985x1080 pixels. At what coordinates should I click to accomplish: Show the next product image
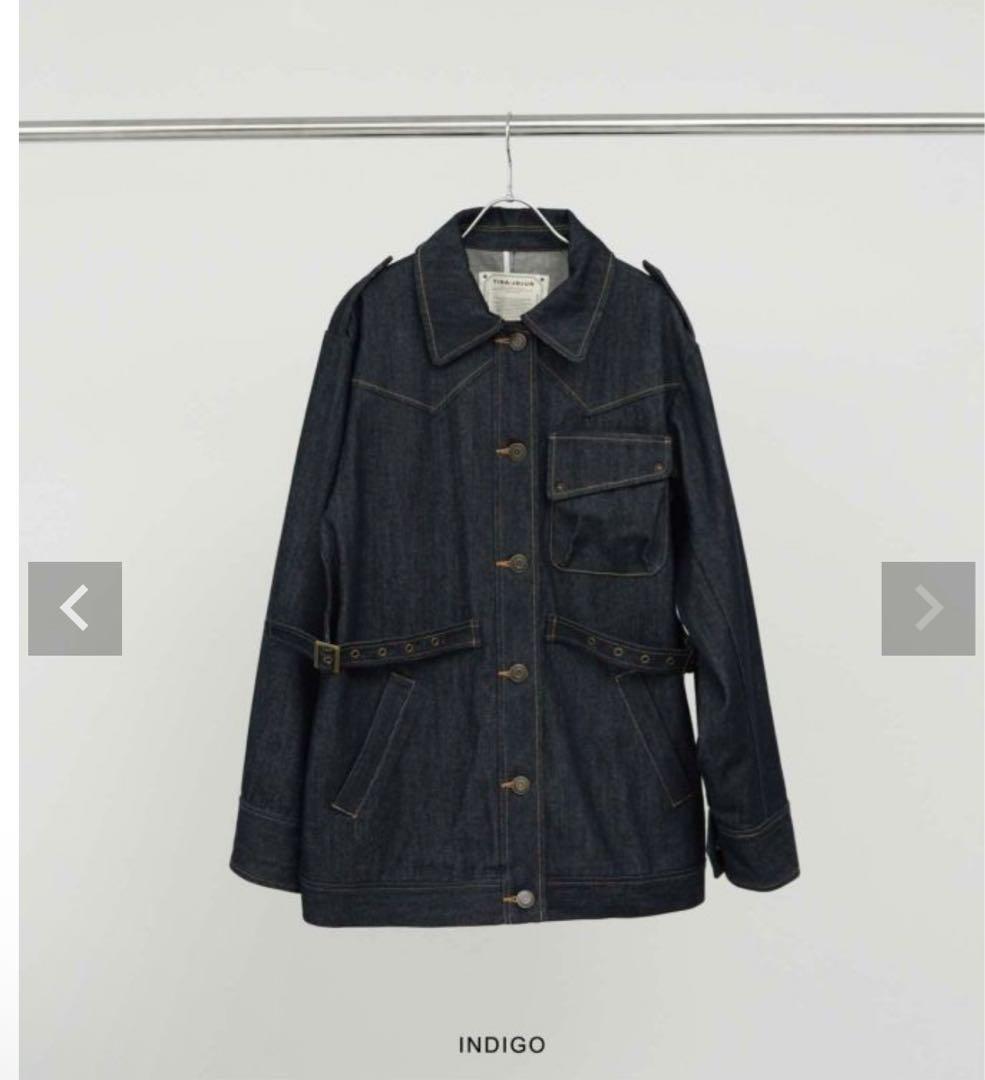click(927, 609)
